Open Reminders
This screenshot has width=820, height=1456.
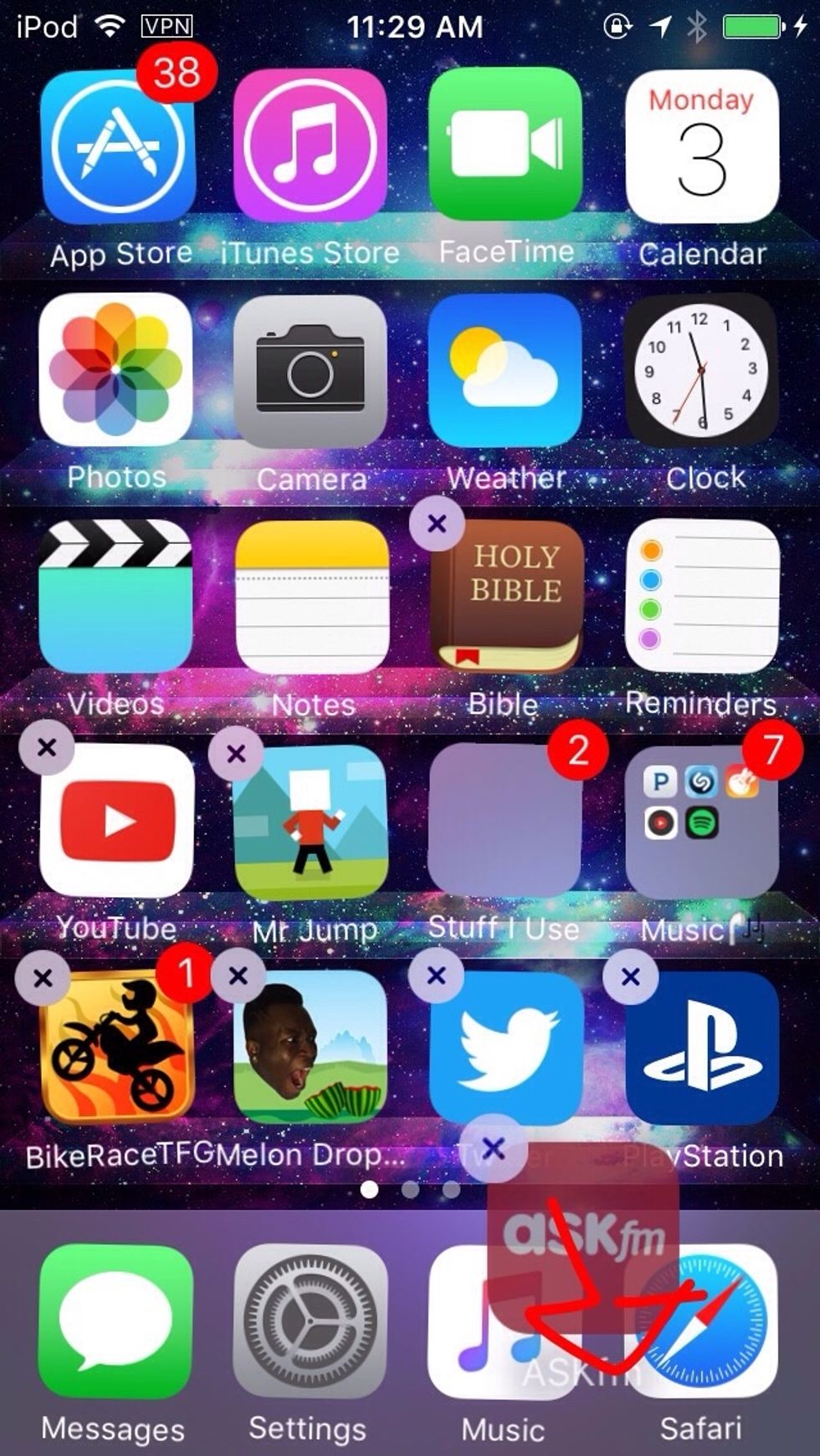[702, 596]
